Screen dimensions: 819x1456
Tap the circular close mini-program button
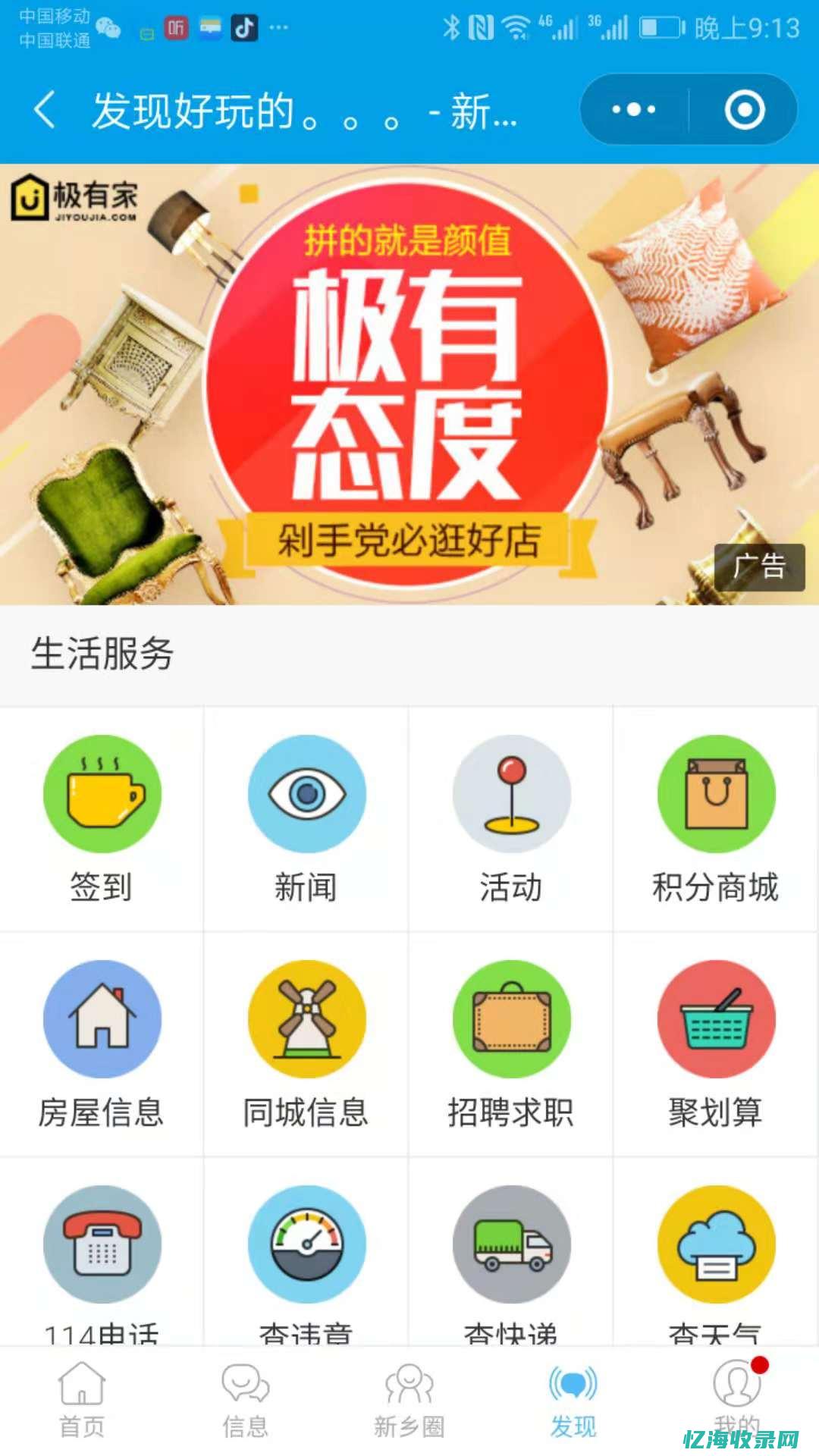(745, 111)
